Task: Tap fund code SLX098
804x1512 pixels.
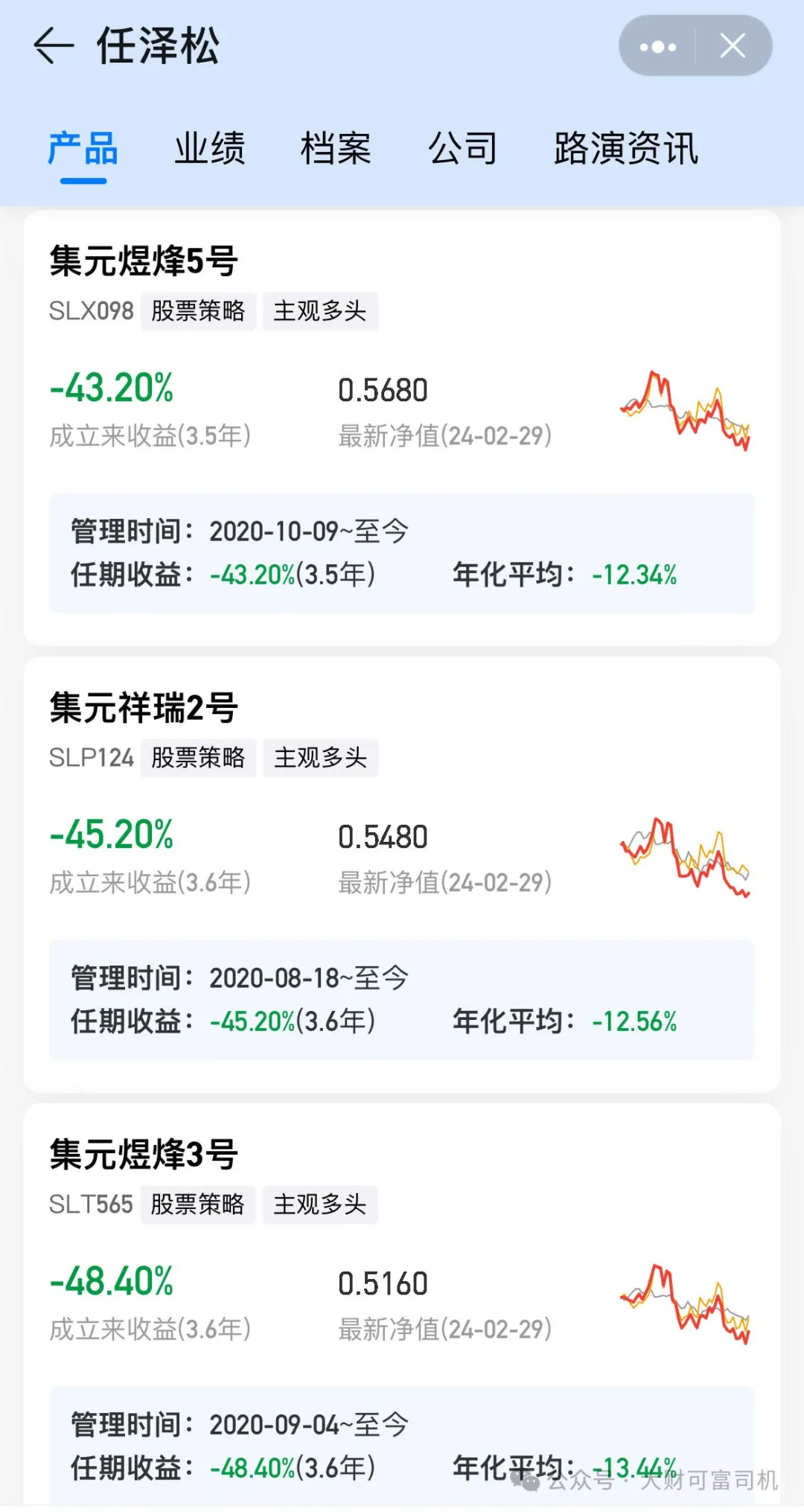Action: (90, 311)
